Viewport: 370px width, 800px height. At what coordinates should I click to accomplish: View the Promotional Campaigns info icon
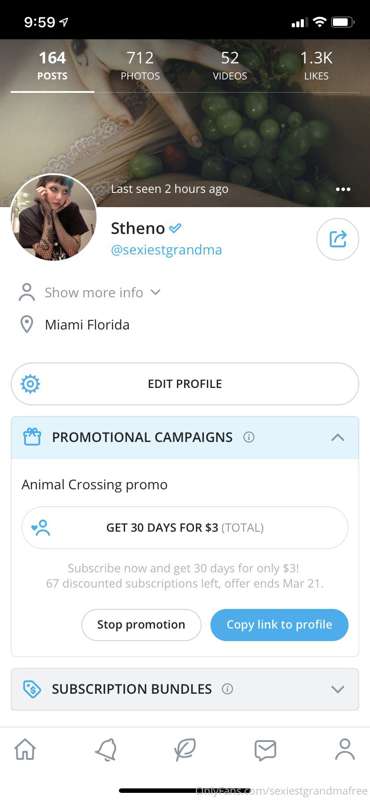point(249,437)
